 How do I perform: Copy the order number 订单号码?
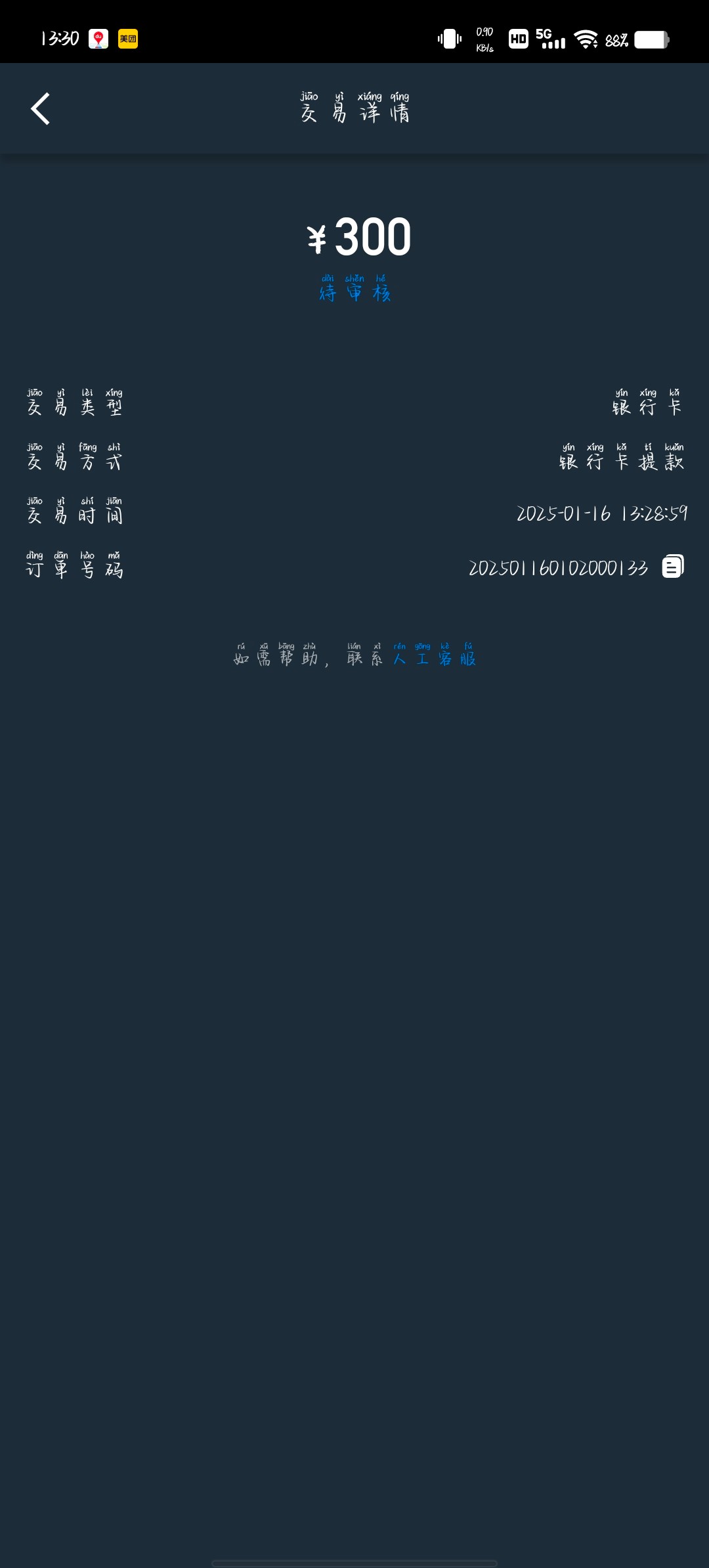tap(672, 567)
